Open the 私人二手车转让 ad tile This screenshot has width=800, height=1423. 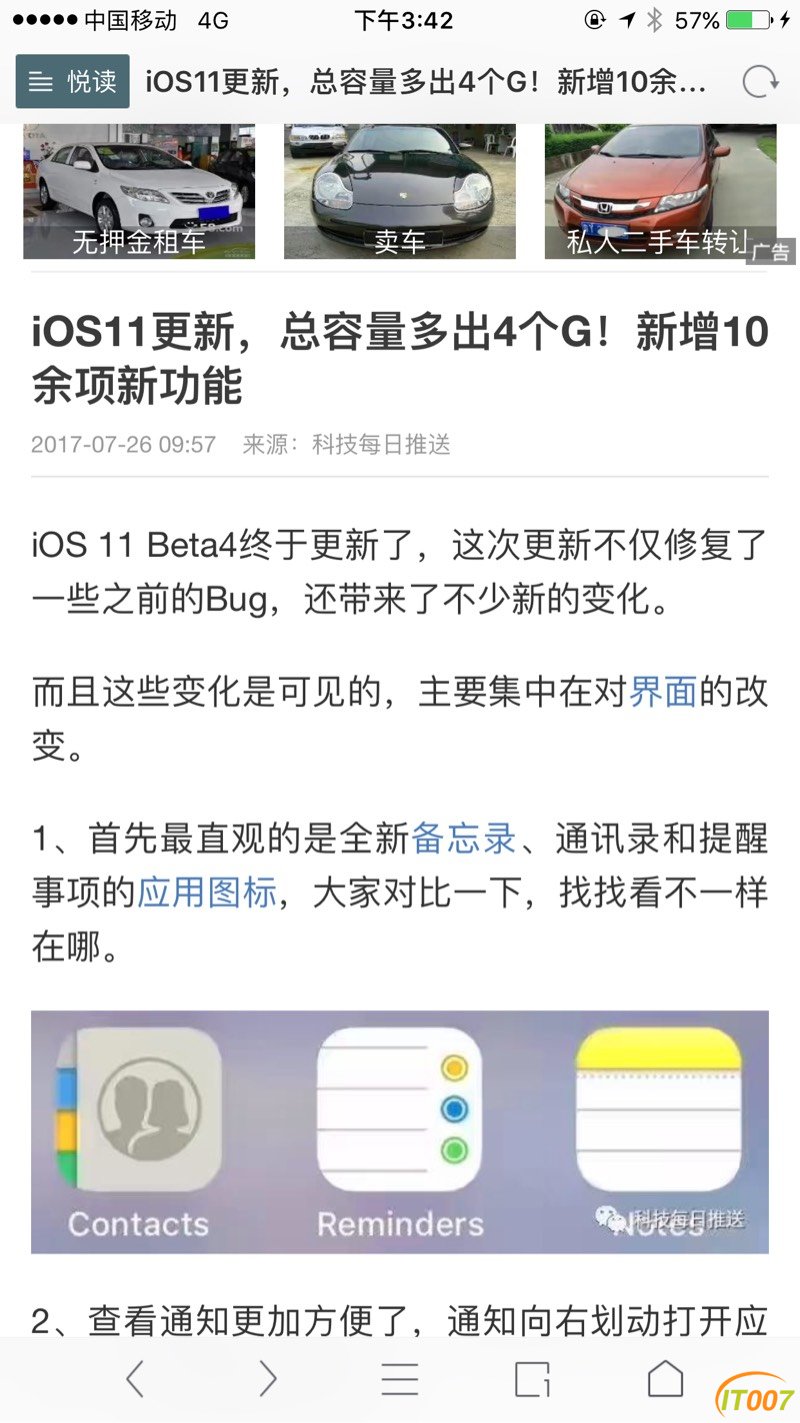[x=659, y=192]
